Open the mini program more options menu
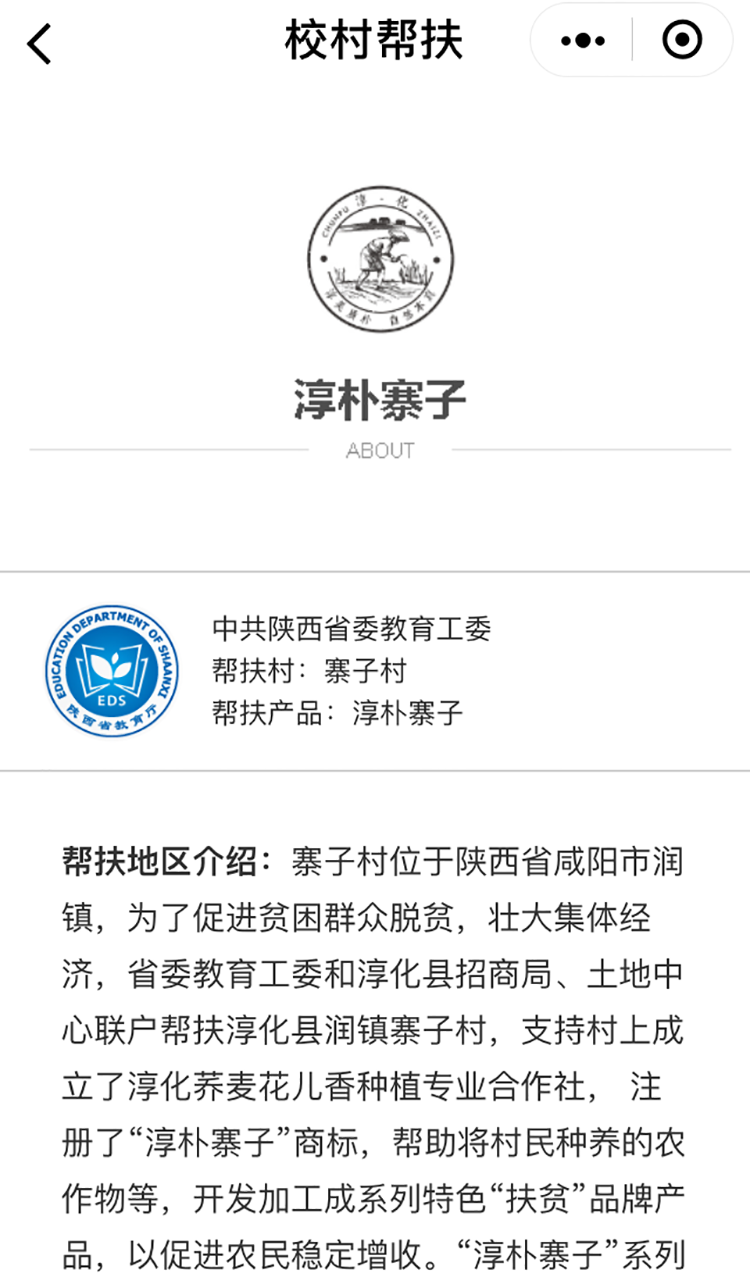 (583, 41)
